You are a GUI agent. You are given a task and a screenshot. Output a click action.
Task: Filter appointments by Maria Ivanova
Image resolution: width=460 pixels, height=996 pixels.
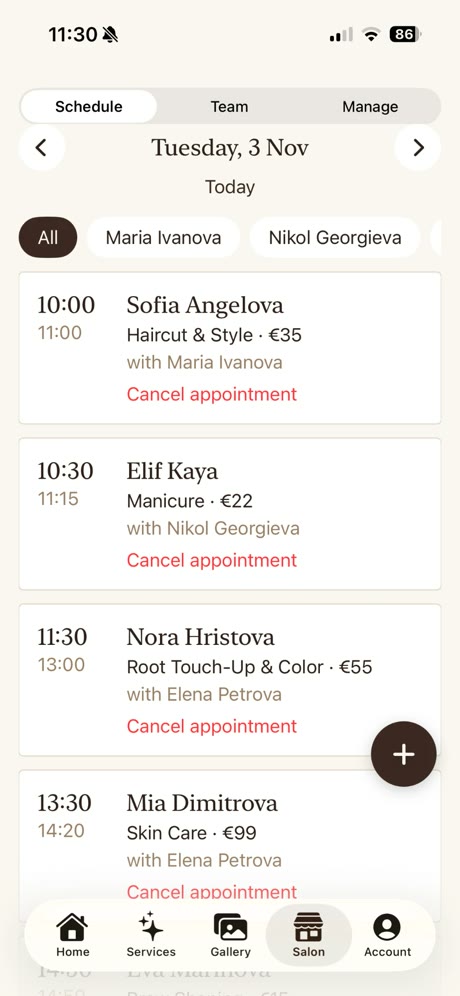[163, 238]
